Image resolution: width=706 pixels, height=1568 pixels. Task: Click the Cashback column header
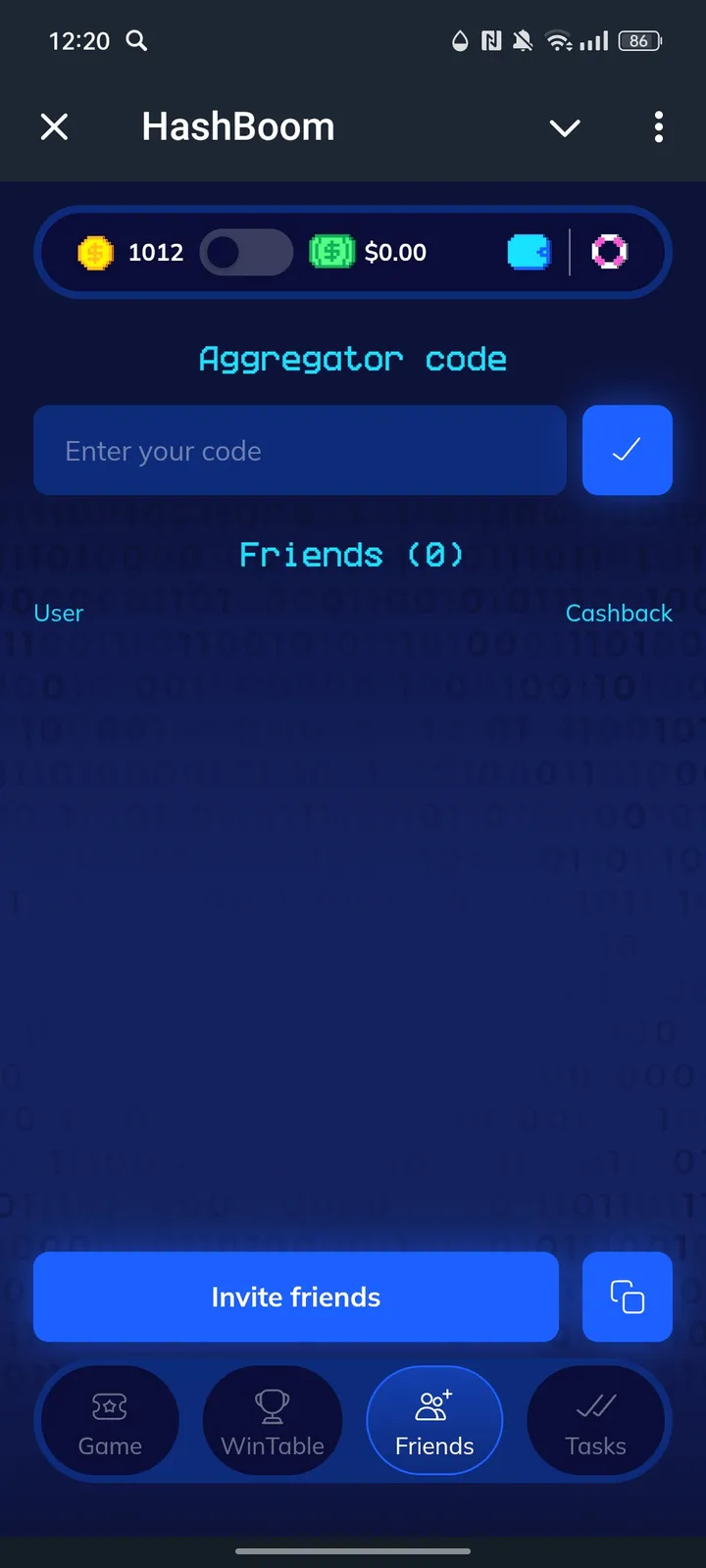coord(619,612)
